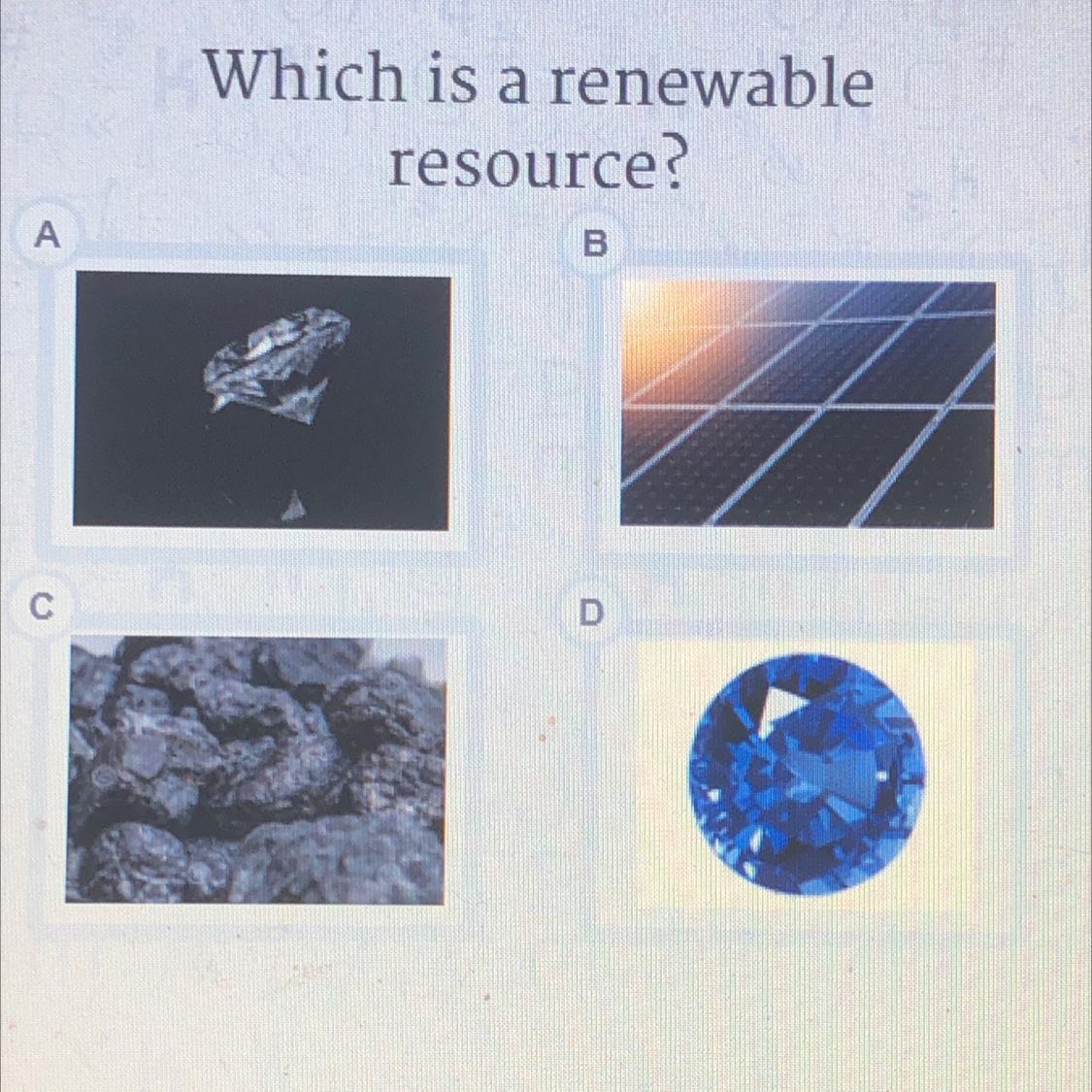Viewport: 1092px width, 1092px height.
Task: Select answer A, the diamond picture
Action: tap(261, 401)
